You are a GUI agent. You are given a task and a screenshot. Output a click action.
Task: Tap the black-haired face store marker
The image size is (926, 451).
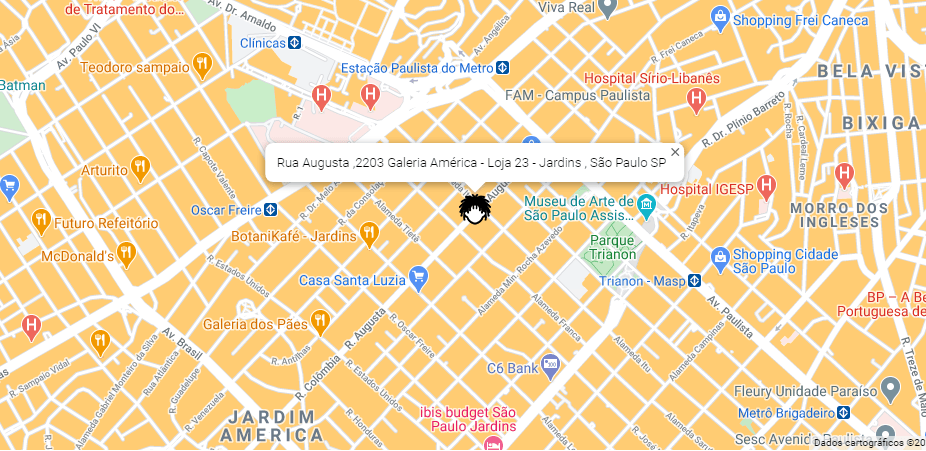pos(475,210)
